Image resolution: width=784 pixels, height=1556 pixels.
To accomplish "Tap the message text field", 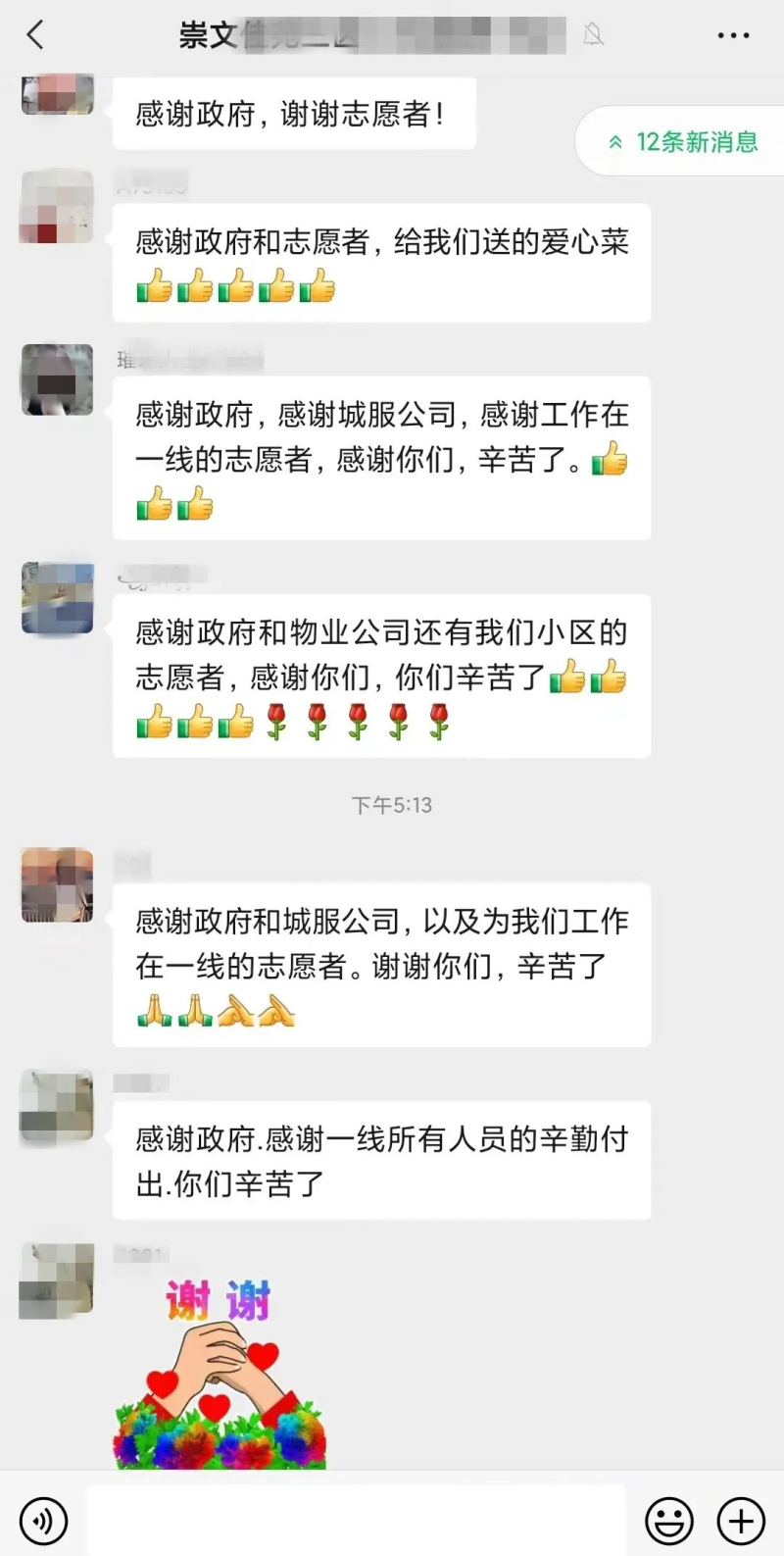I will click(x=356, y=1520).
